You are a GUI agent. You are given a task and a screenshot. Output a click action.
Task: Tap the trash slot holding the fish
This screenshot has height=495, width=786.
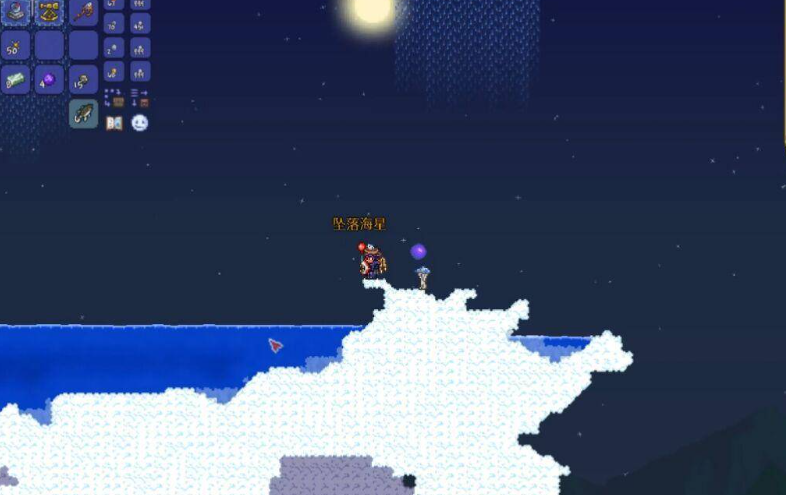(x=83, y=113)
